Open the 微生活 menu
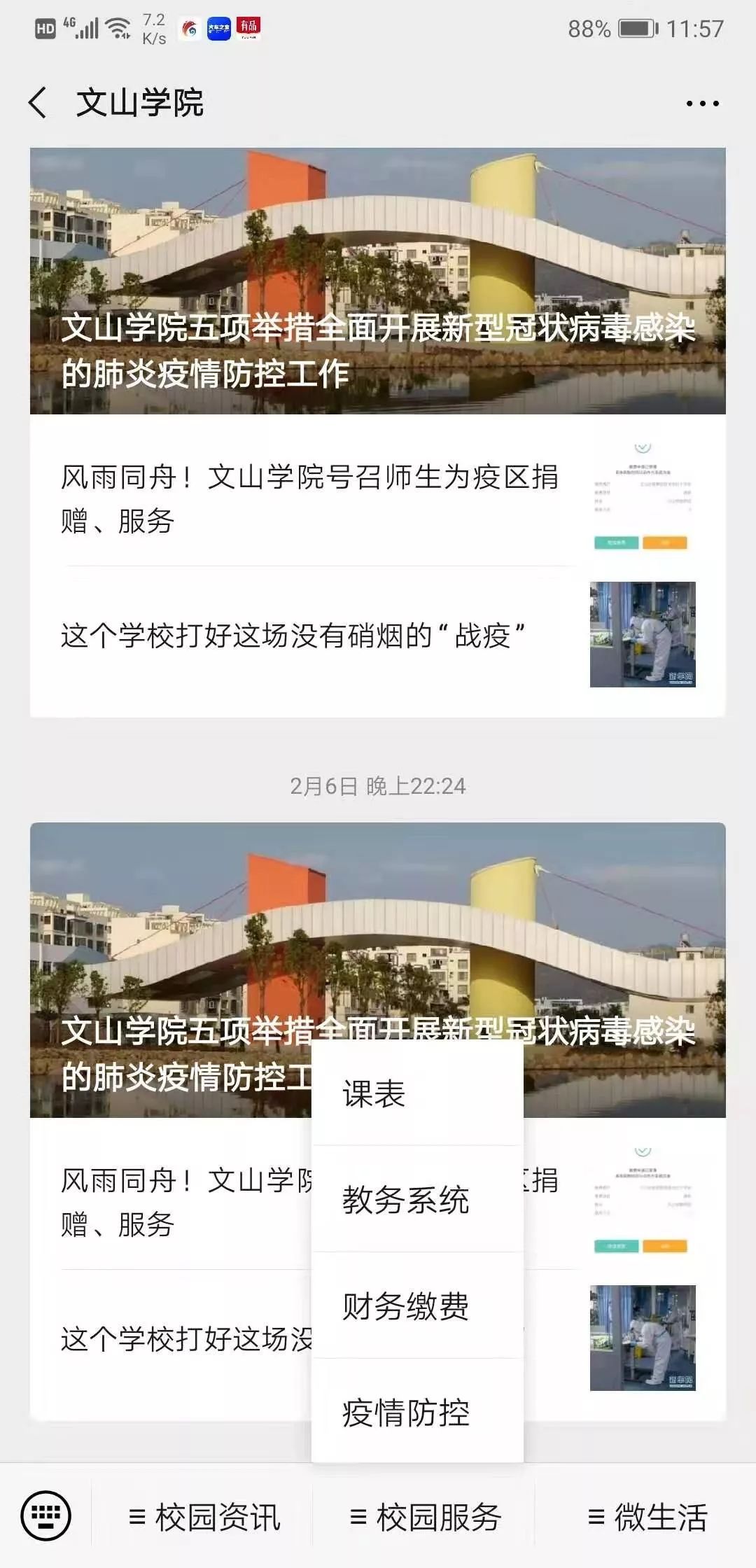Screen dimensions: 756x1568 (648, 1517)
